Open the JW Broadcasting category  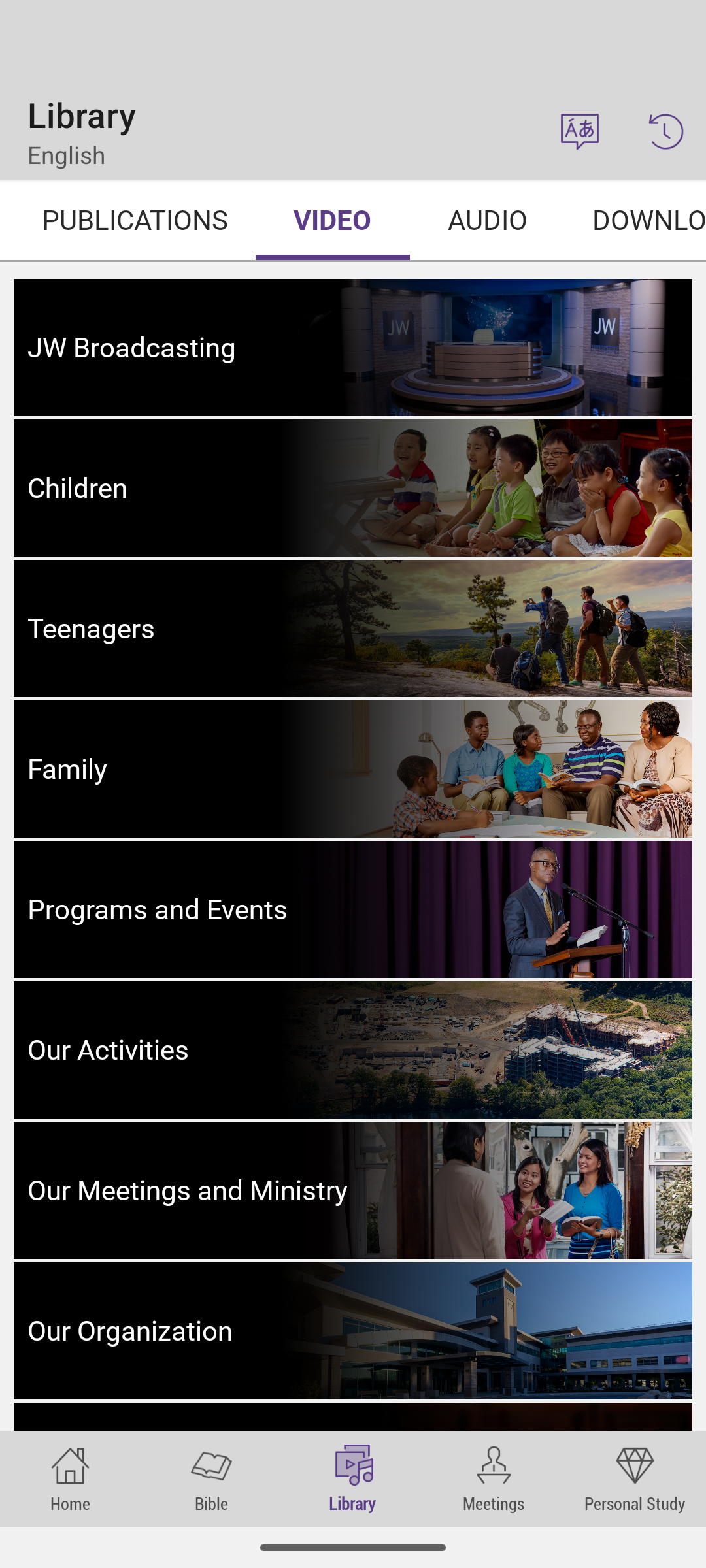(353, 348)
